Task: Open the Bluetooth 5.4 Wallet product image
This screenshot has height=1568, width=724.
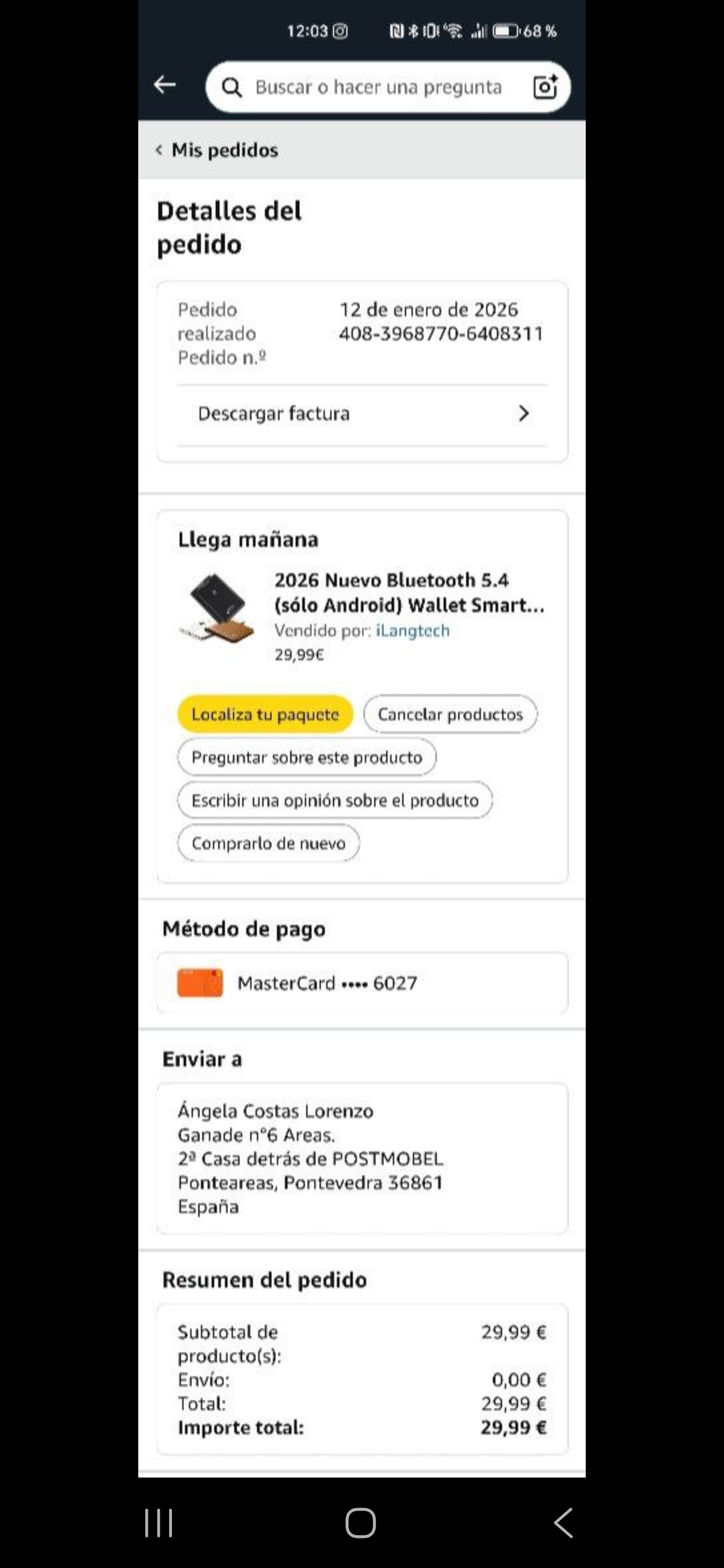Action: coord(217,609)
